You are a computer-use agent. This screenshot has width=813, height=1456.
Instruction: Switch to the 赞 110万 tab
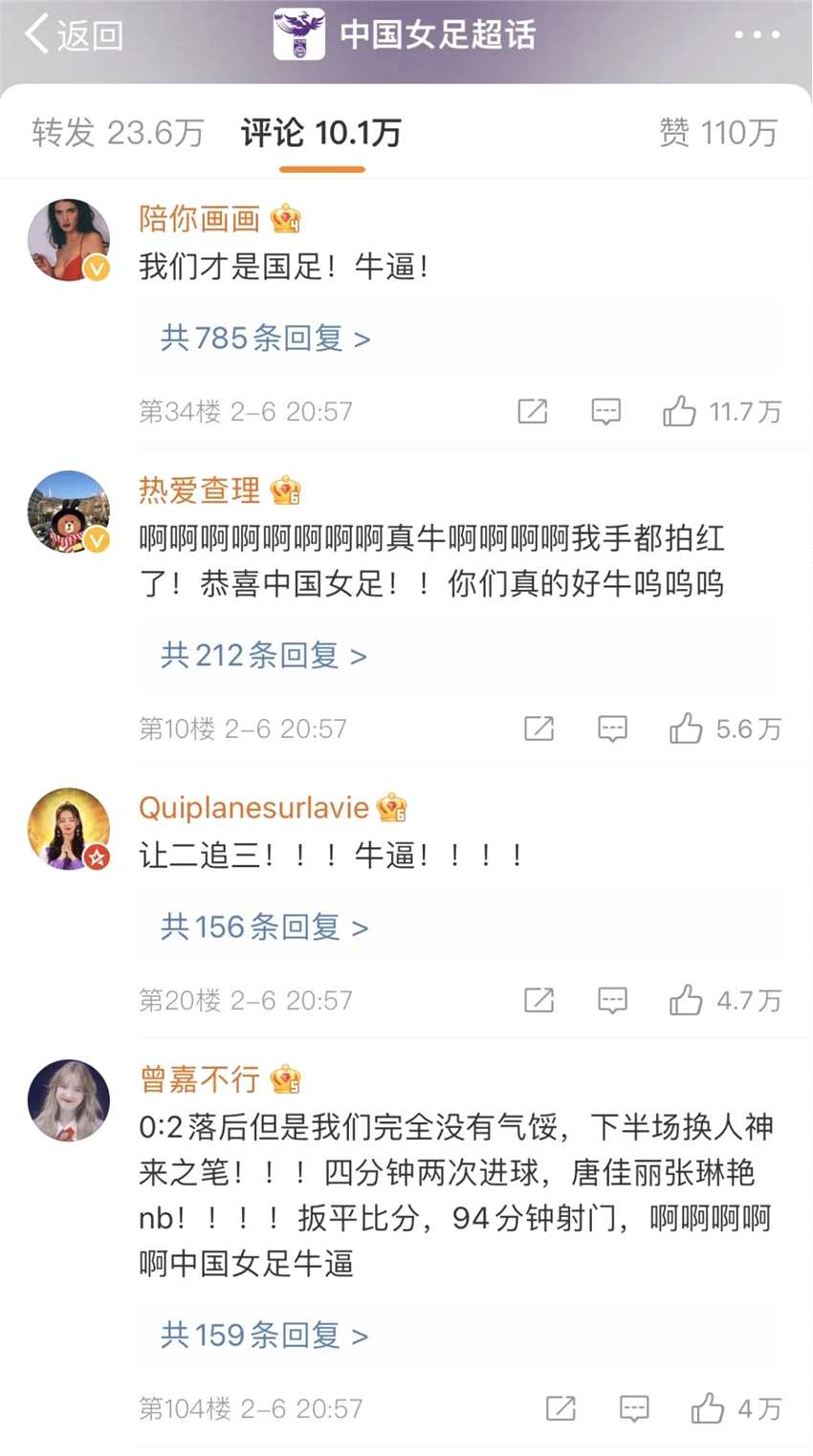[x=717, y=133]
